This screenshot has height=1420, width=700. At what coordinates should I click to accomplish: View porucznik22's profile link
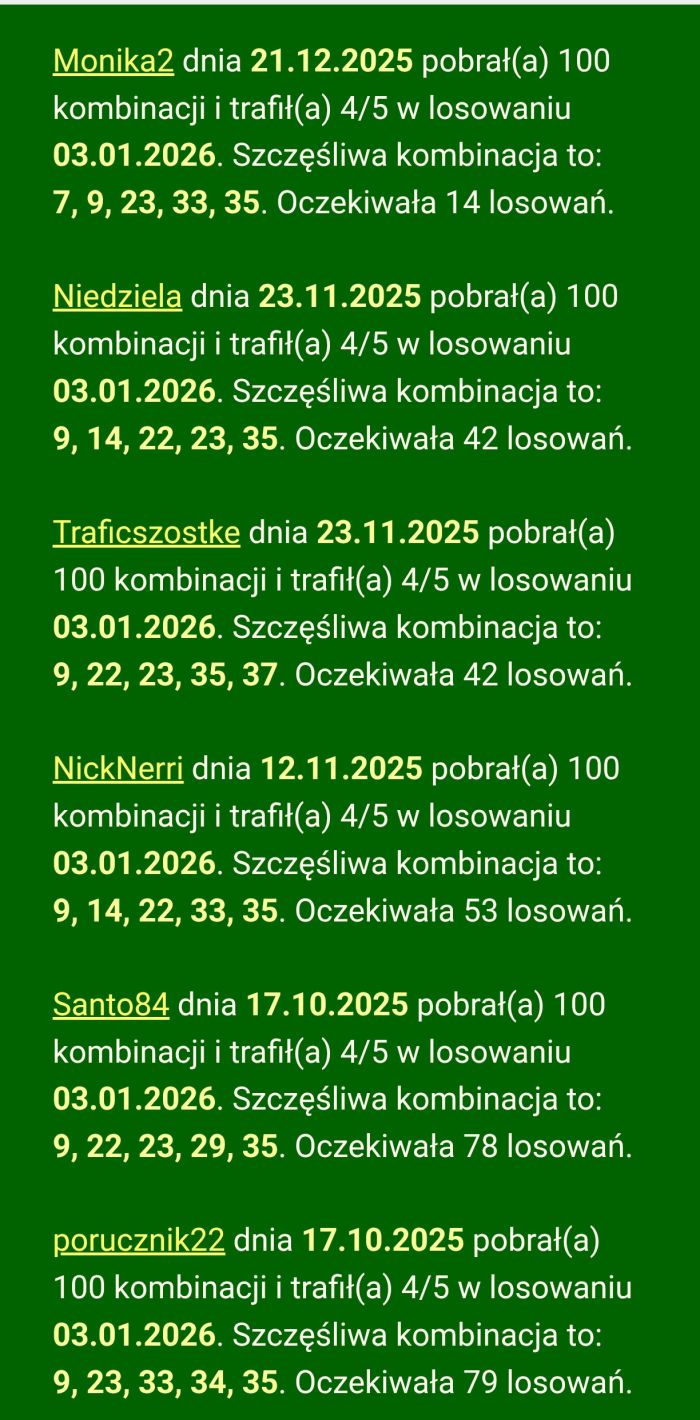[x=138, y=1241]
